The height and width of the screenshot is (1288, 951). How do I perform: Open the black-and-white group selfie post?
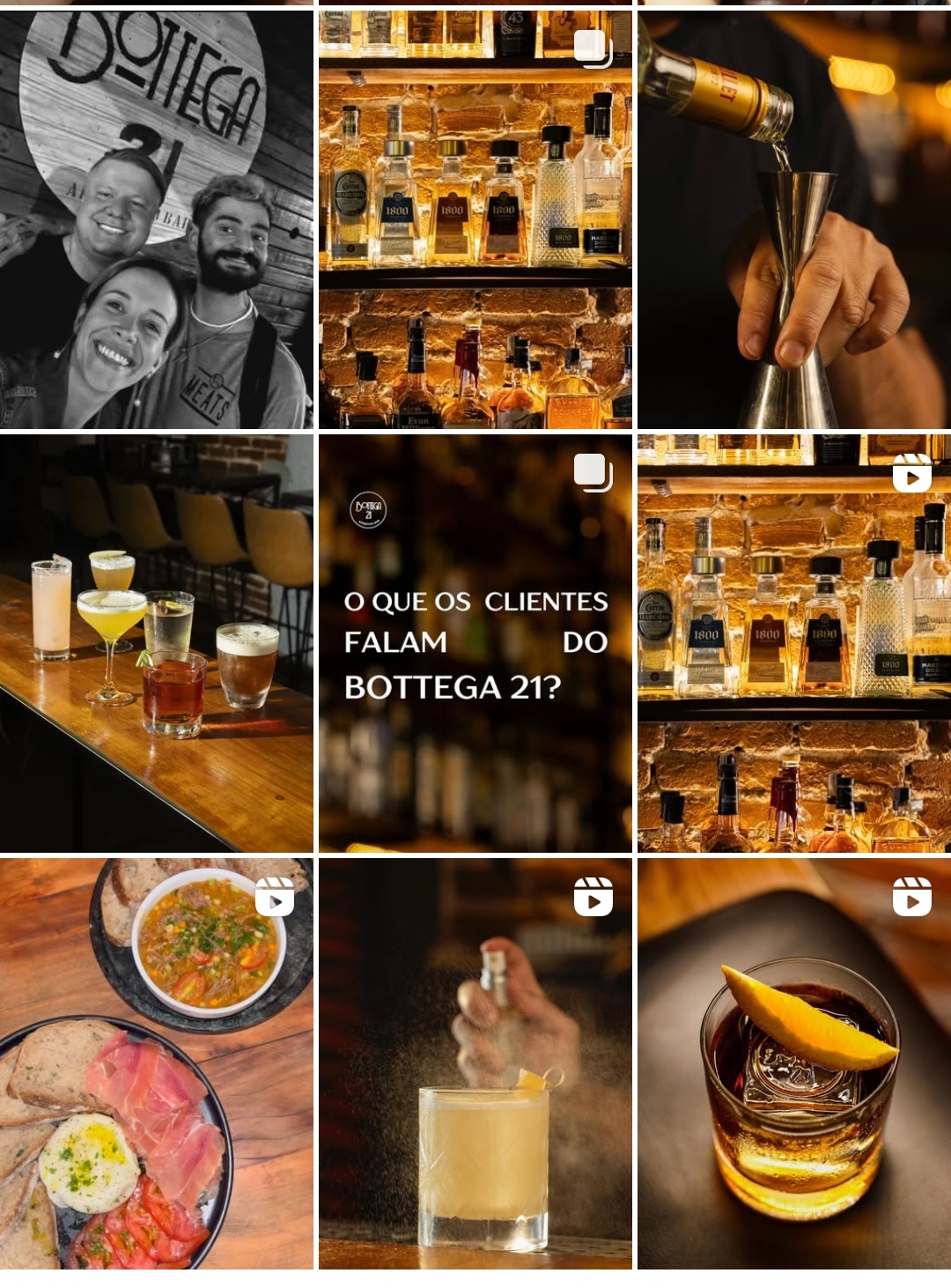pyautogui.click(x=157, y=220)
